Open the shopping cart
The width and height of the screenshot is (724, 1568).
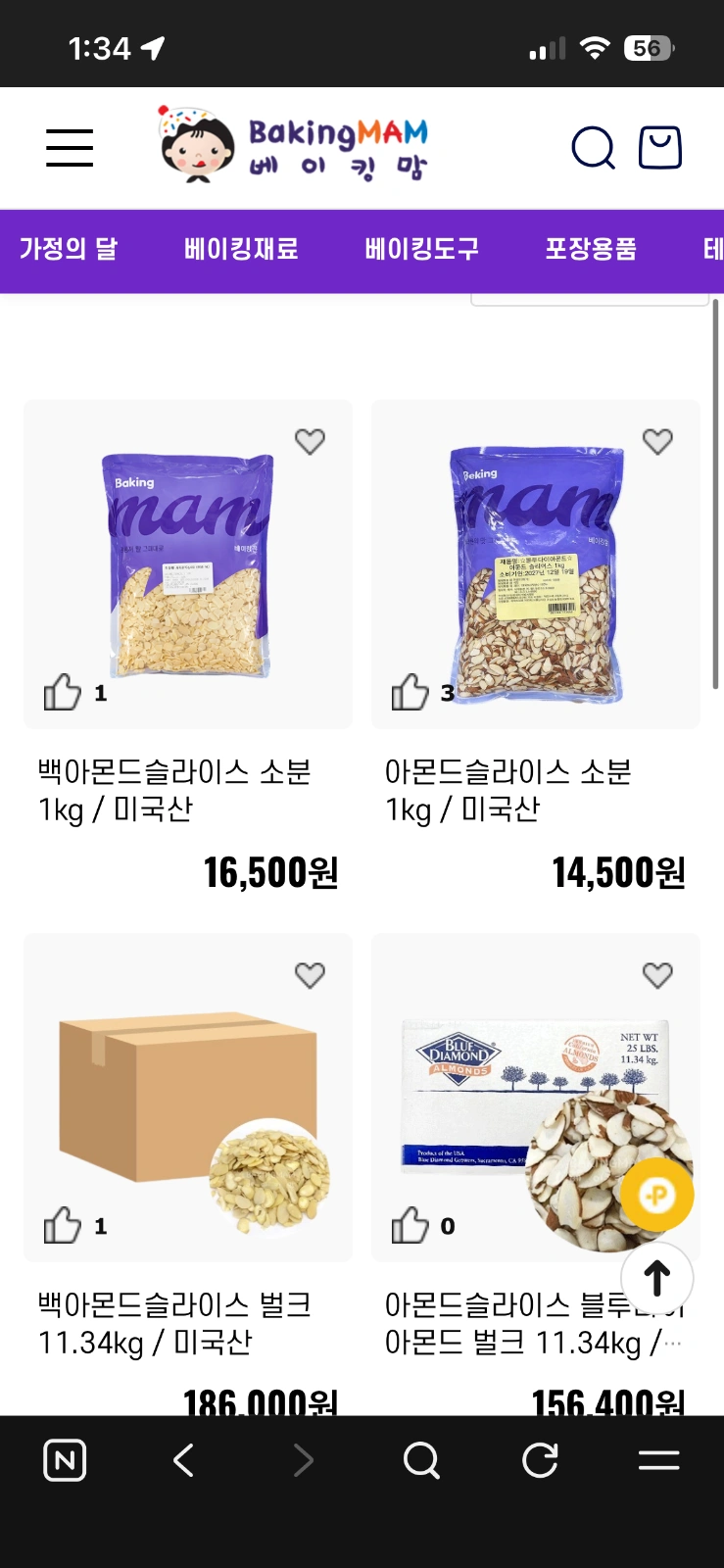coord(659,148)
